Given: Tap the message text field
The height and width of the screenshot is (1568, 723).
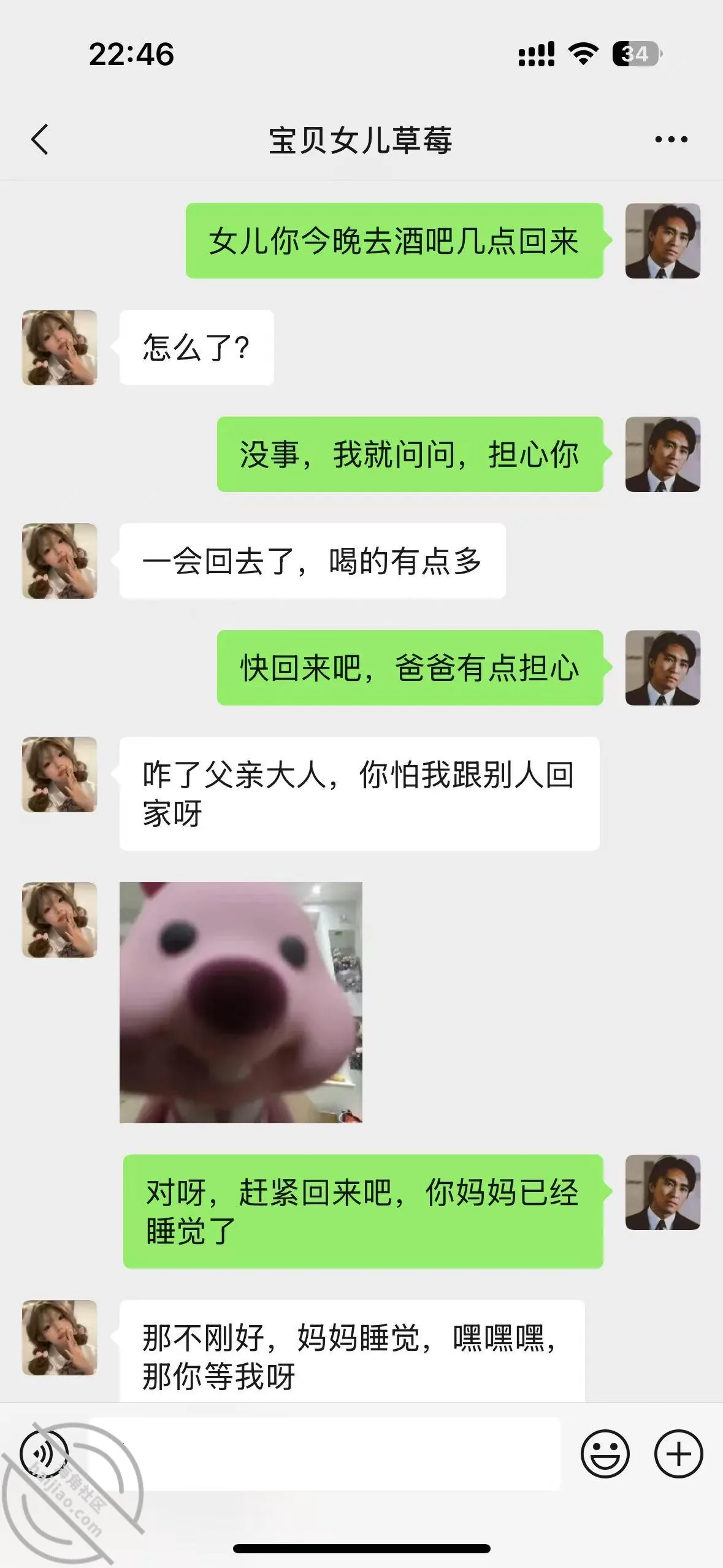Looking at the screenshot, I should pyautogui.click(x=325, y=1453).
